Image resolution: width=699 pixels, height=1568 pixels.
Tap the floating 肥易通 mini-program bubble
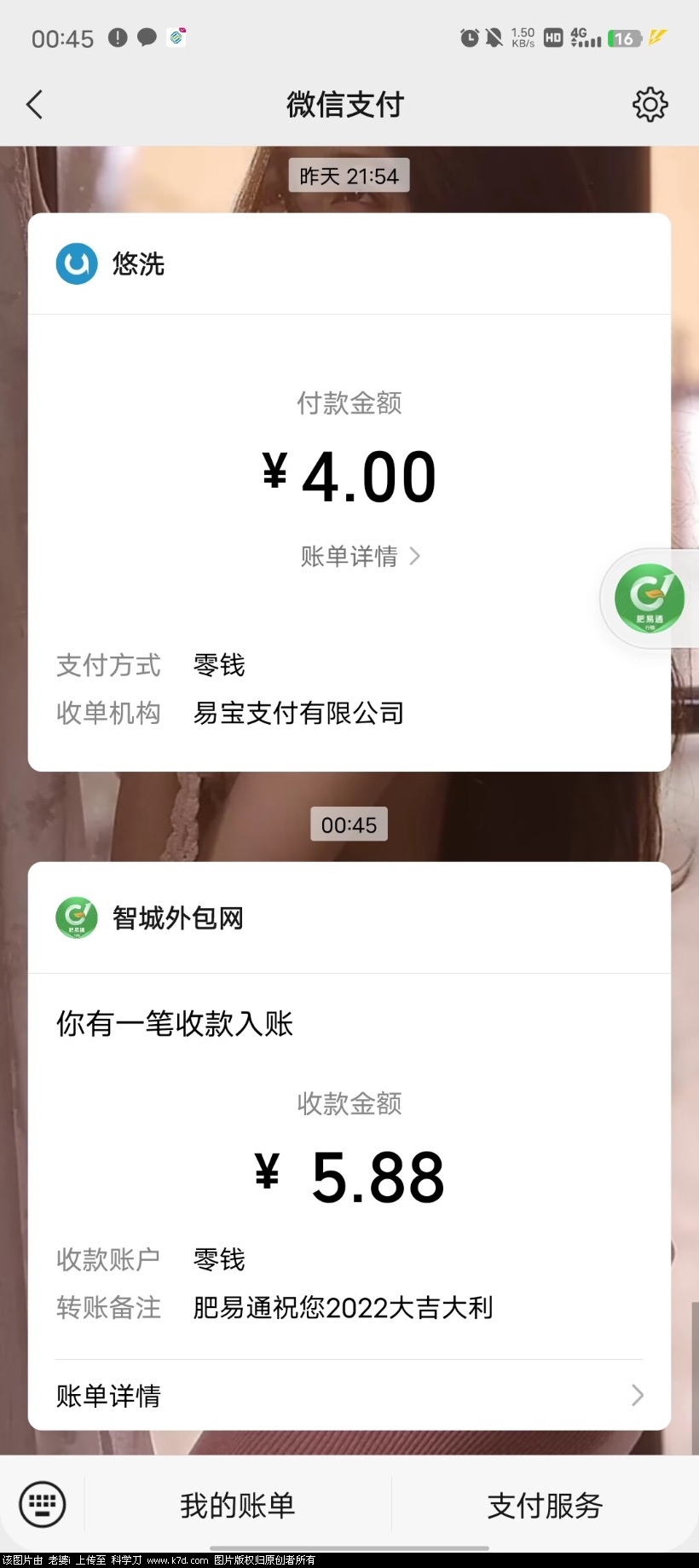click(650, 599)
